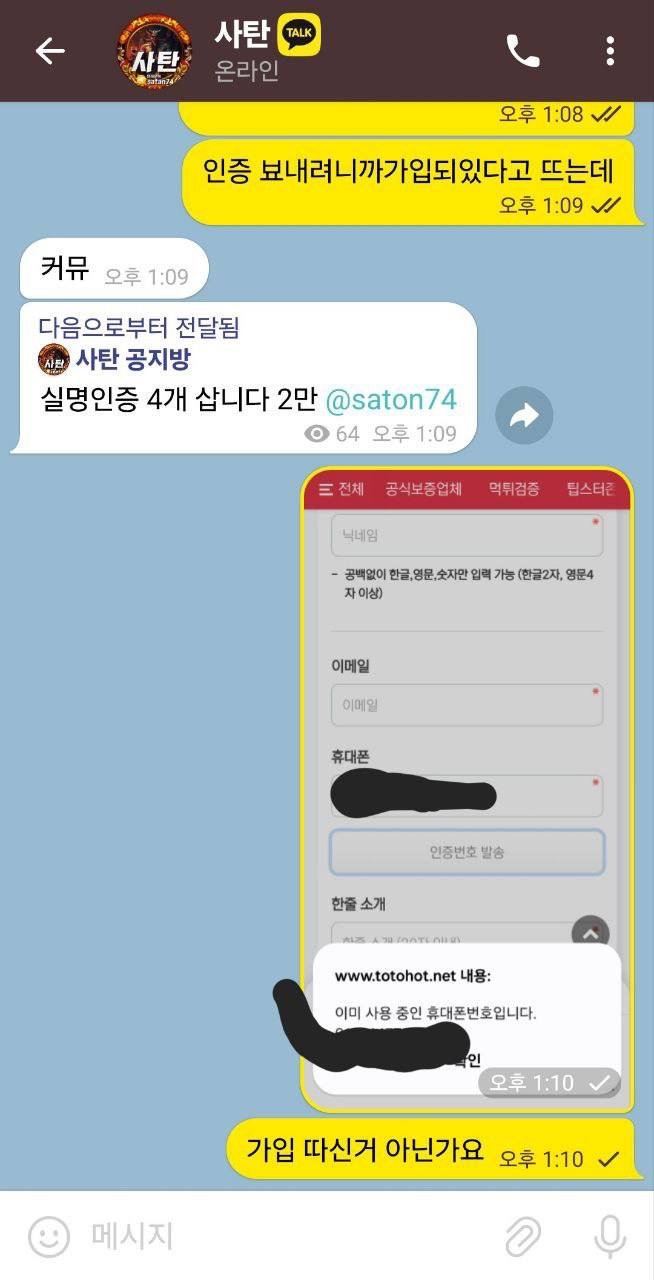
Task: Record a voice message with the microphone
Action: pos(609,1237)
